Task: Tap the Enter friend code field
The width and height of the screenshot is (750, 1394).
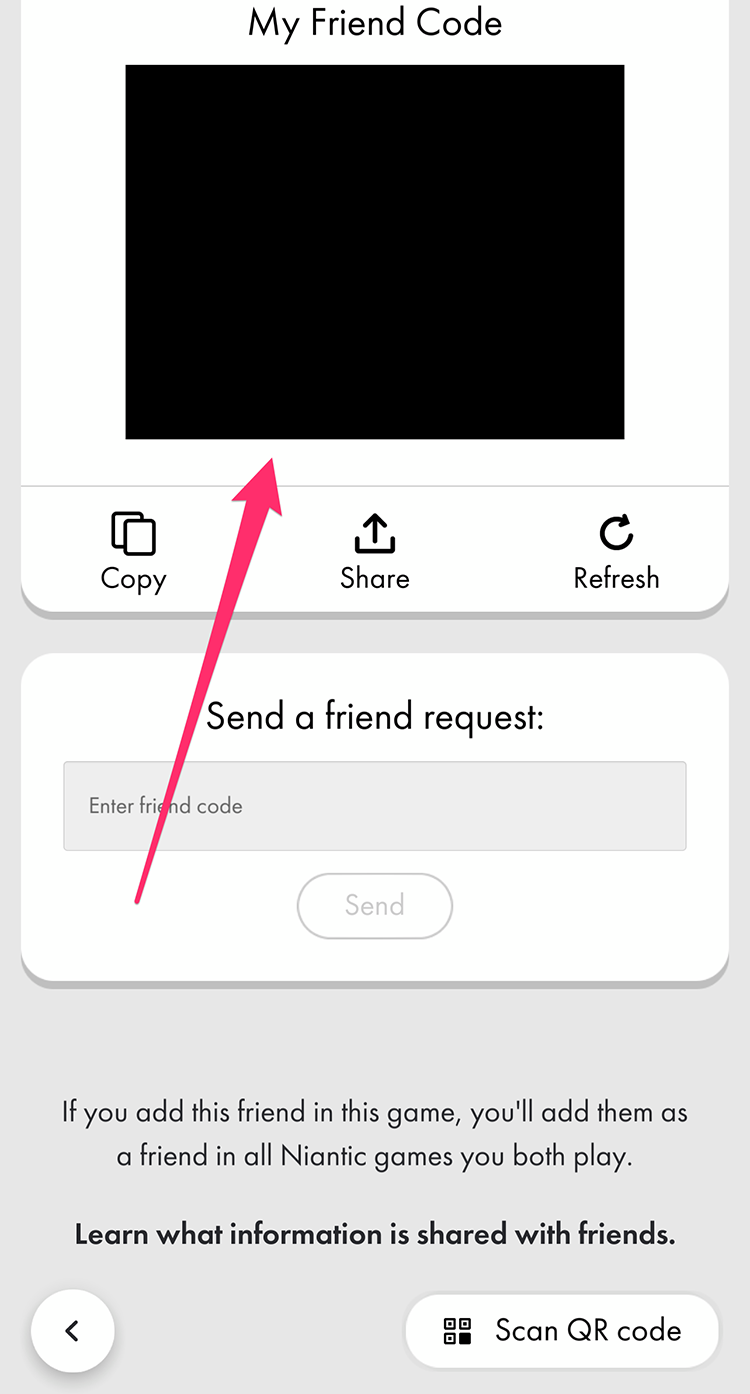Action: point(375,806)
